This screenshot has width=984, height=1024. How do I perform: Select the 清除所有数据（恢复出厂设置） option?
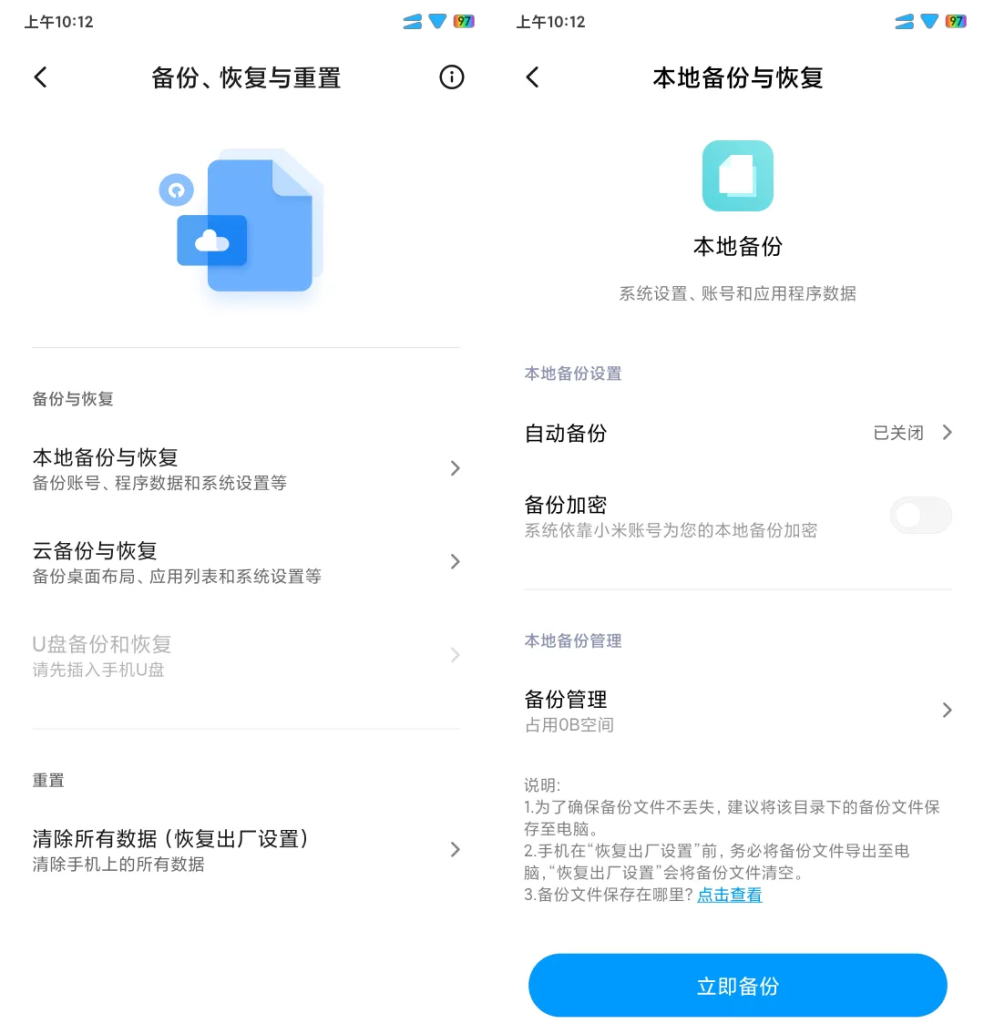245,849
